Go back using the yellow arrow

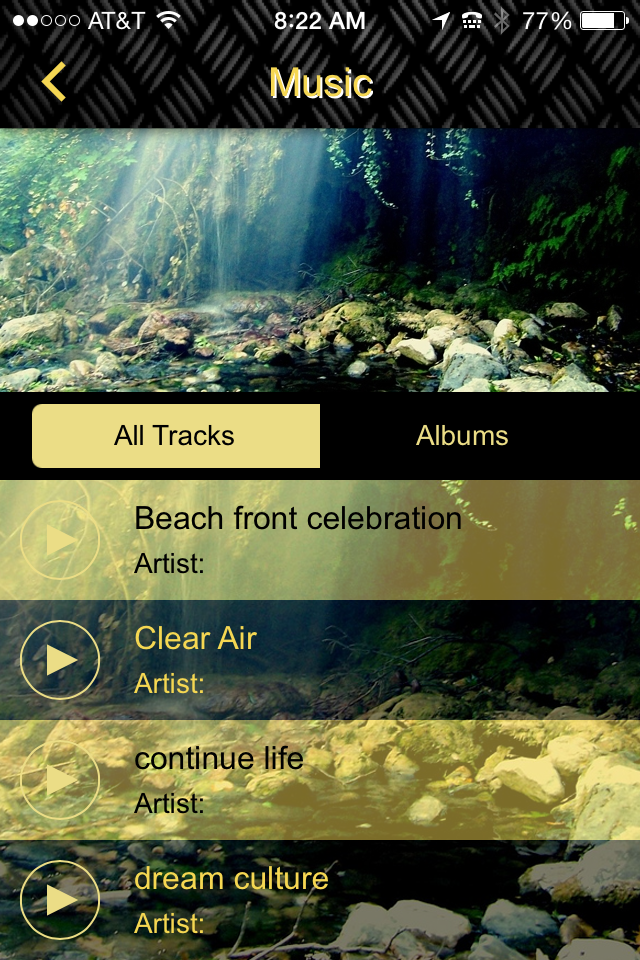(x=54, y=82)
